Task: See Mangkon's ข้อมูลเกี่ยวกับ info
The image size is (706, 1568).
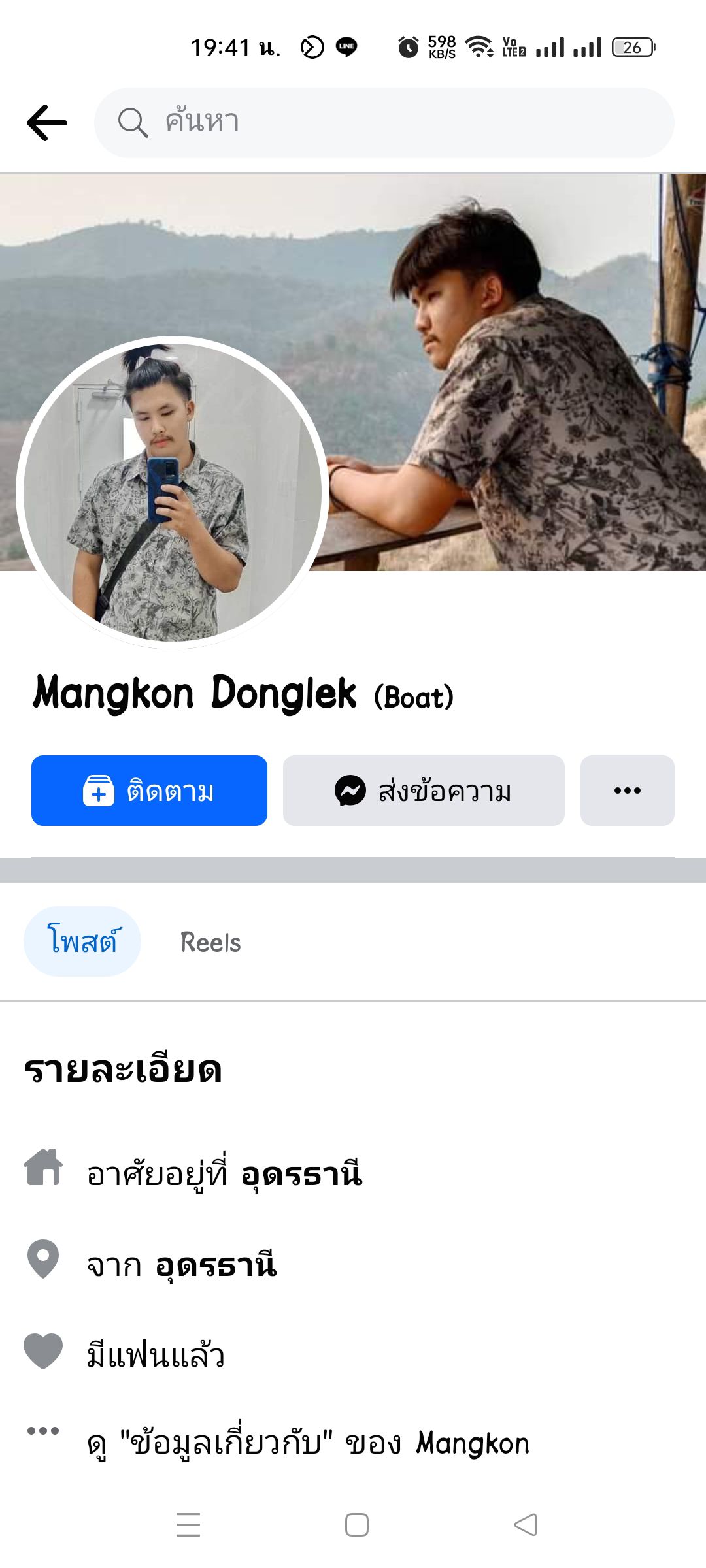Action: (x=307, y=1443)
